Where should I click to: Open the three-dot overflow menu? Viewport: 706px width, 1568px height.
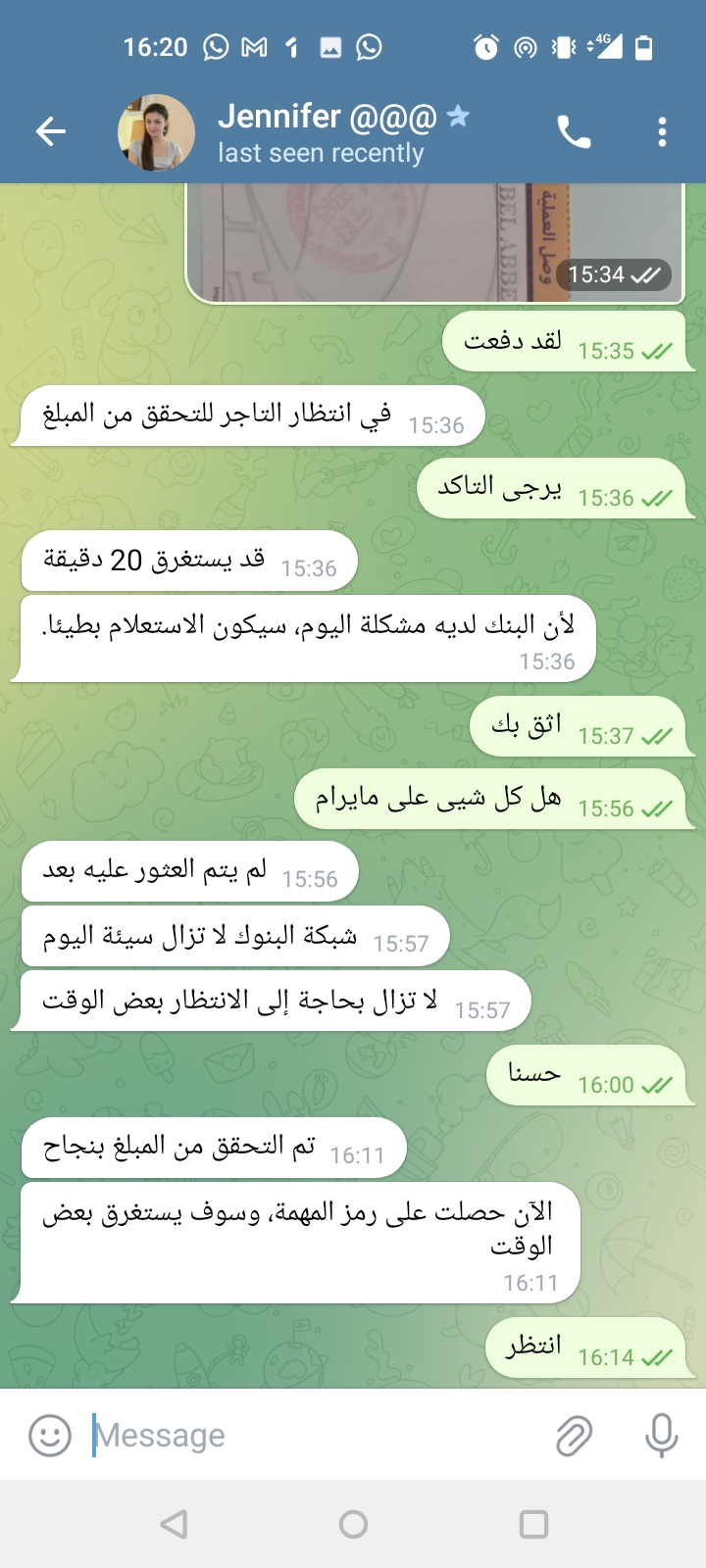point(663,131)
